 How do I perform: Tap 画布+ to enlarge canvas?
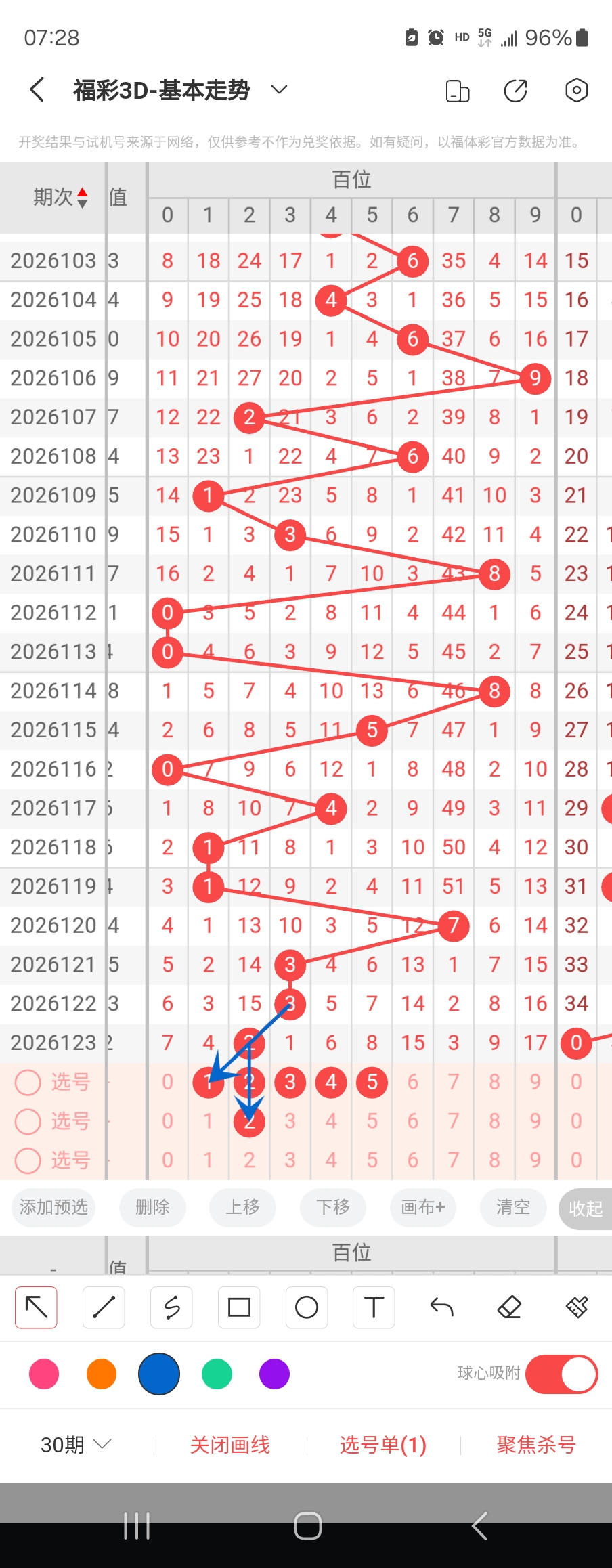[x=423, y=1207]
